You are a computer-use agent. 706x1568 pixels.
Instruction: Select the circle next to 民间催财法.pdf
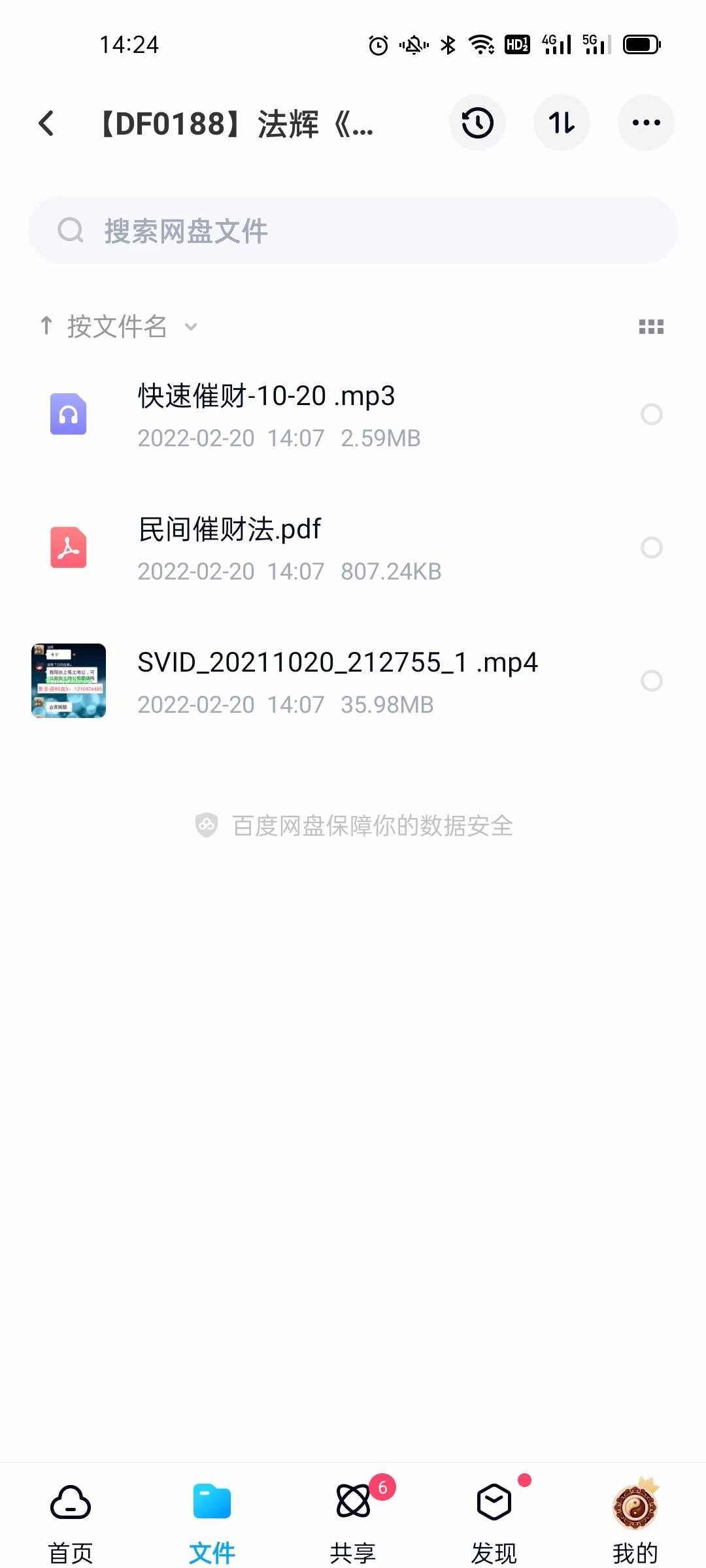[652, 548]
